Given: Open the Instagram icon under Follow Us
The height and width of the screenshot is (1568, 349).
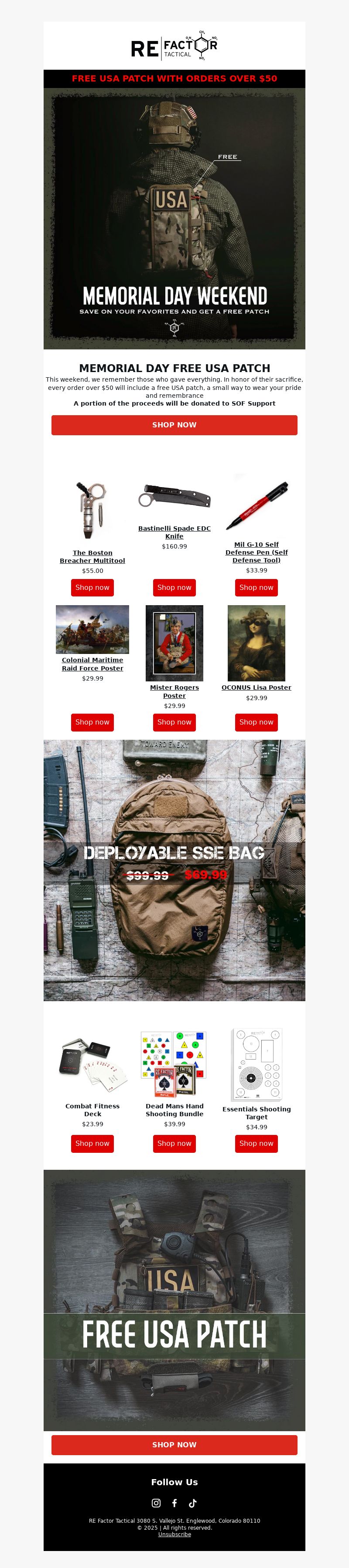Looking at the screenshot, I should 156,1502.
